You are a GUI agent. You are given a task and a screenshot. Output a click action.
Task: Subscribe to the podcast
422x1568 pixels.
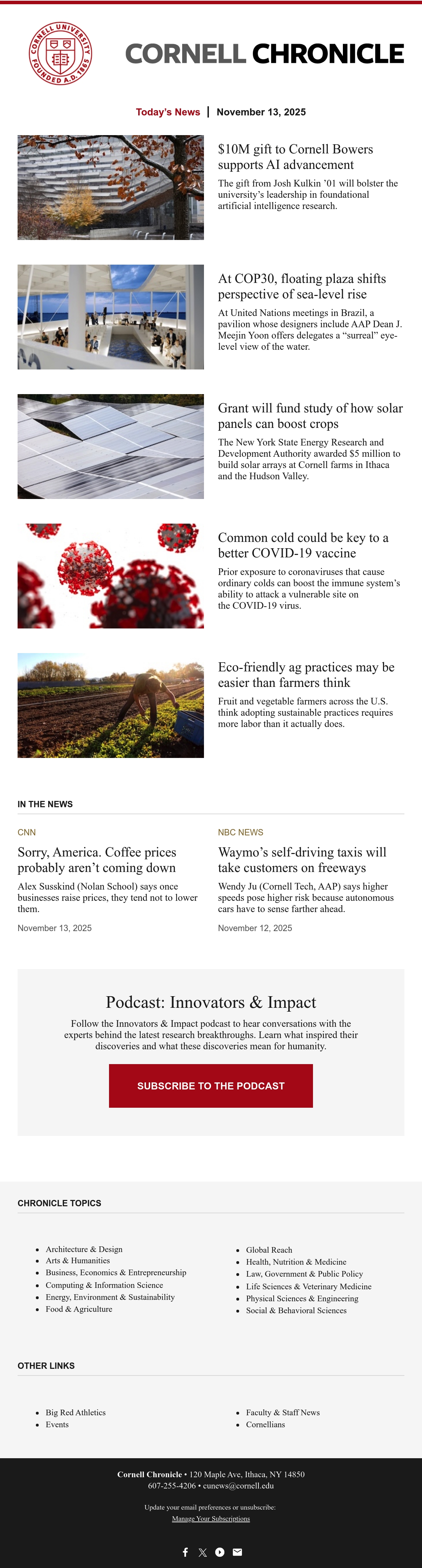click(211, 1086)
